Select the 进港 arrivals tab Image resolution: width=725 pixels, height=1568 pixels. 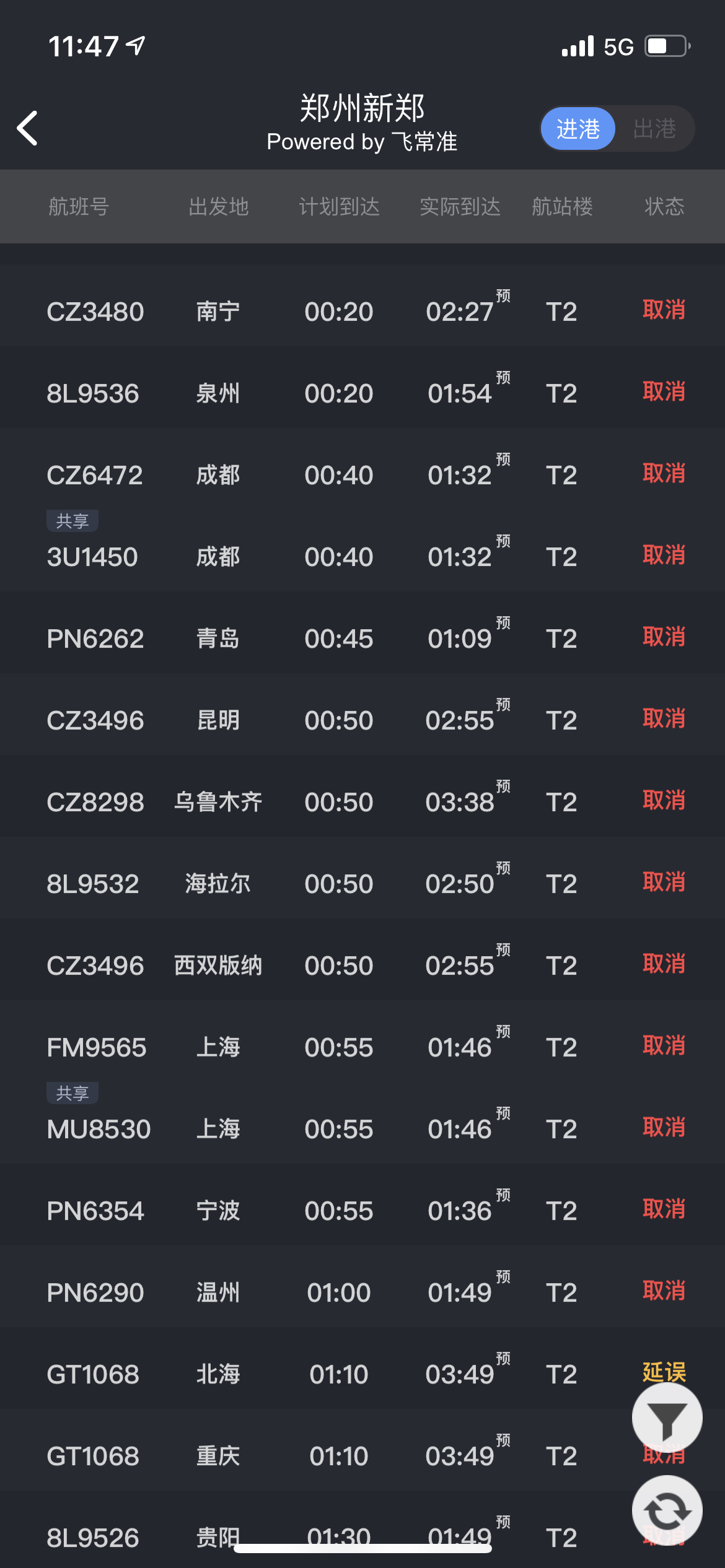coord(578,129)
